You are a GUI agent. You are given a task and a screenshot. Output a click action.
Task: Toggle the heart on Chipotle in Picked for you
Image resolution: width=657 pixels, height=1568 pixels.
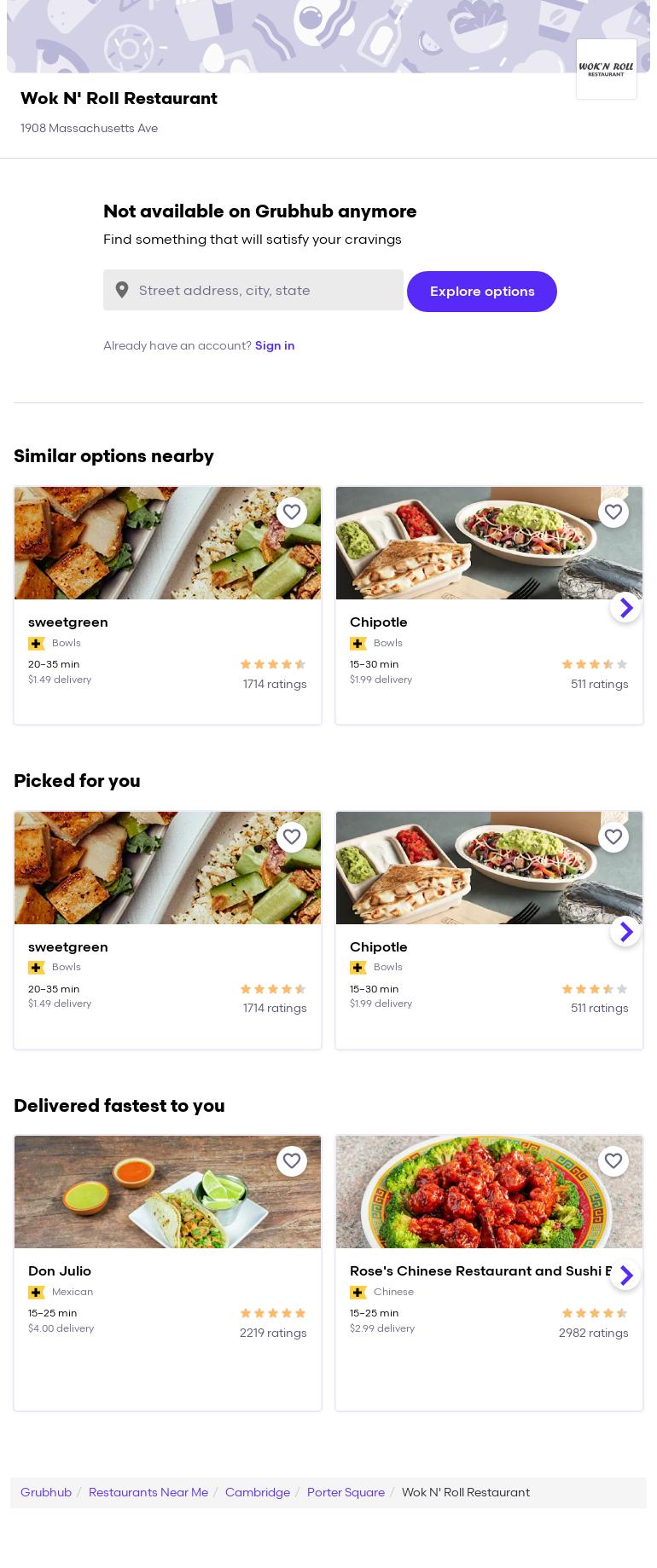tap(613, 836)
